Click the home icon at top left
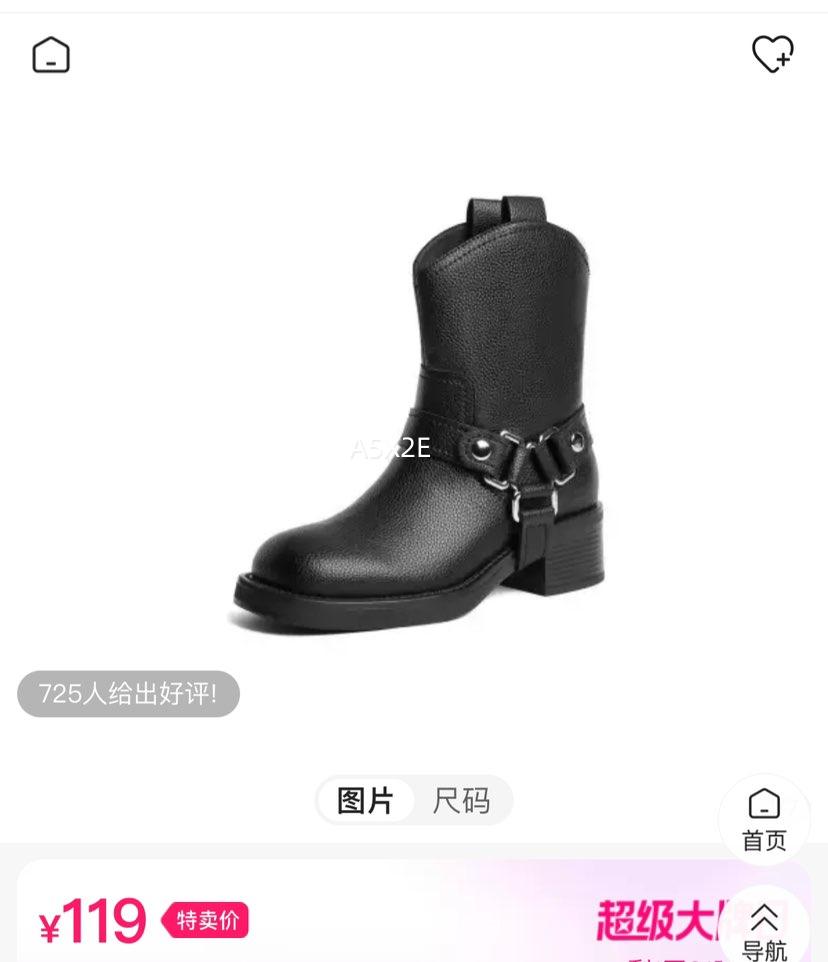This screenshot has height=962, width=828. 50,55
